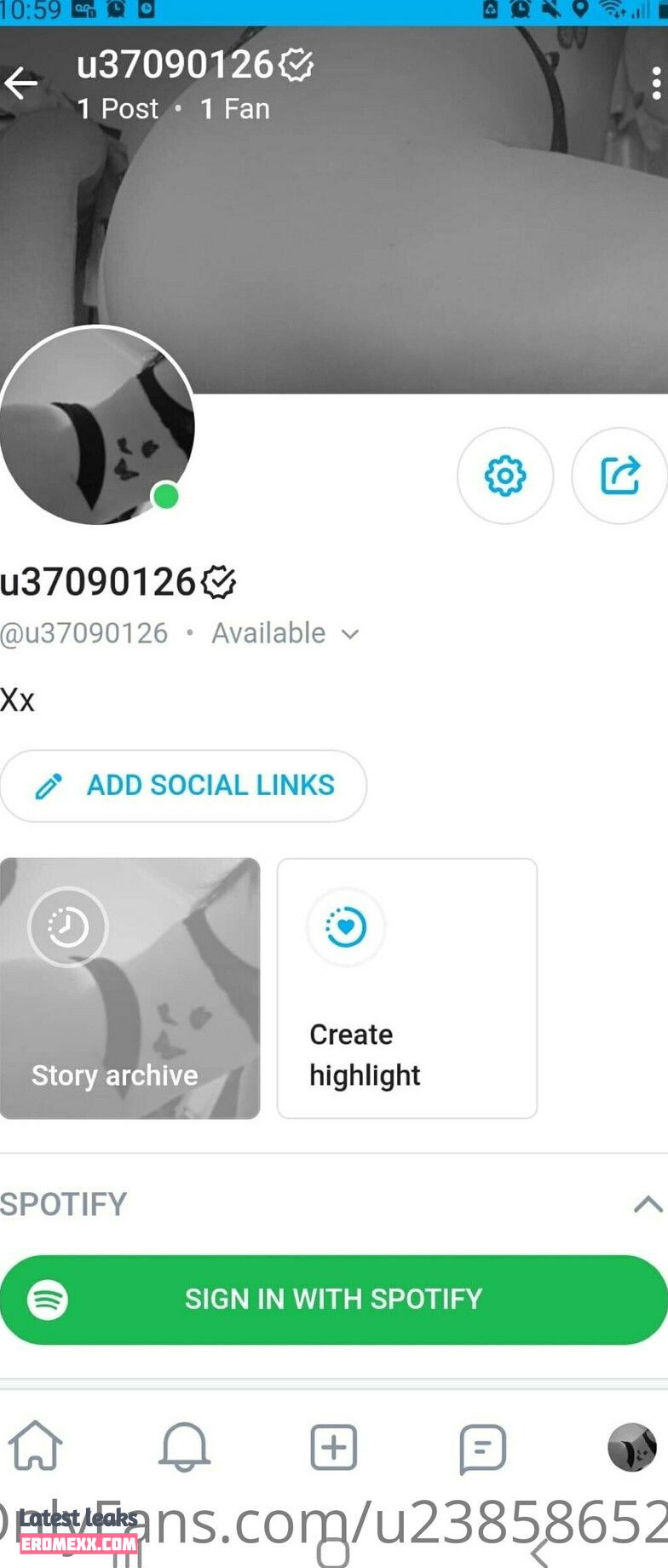Image resolution: width=668 pixels, height=1568 pixels.
Task: View the round profile picture
Action: 96,425
